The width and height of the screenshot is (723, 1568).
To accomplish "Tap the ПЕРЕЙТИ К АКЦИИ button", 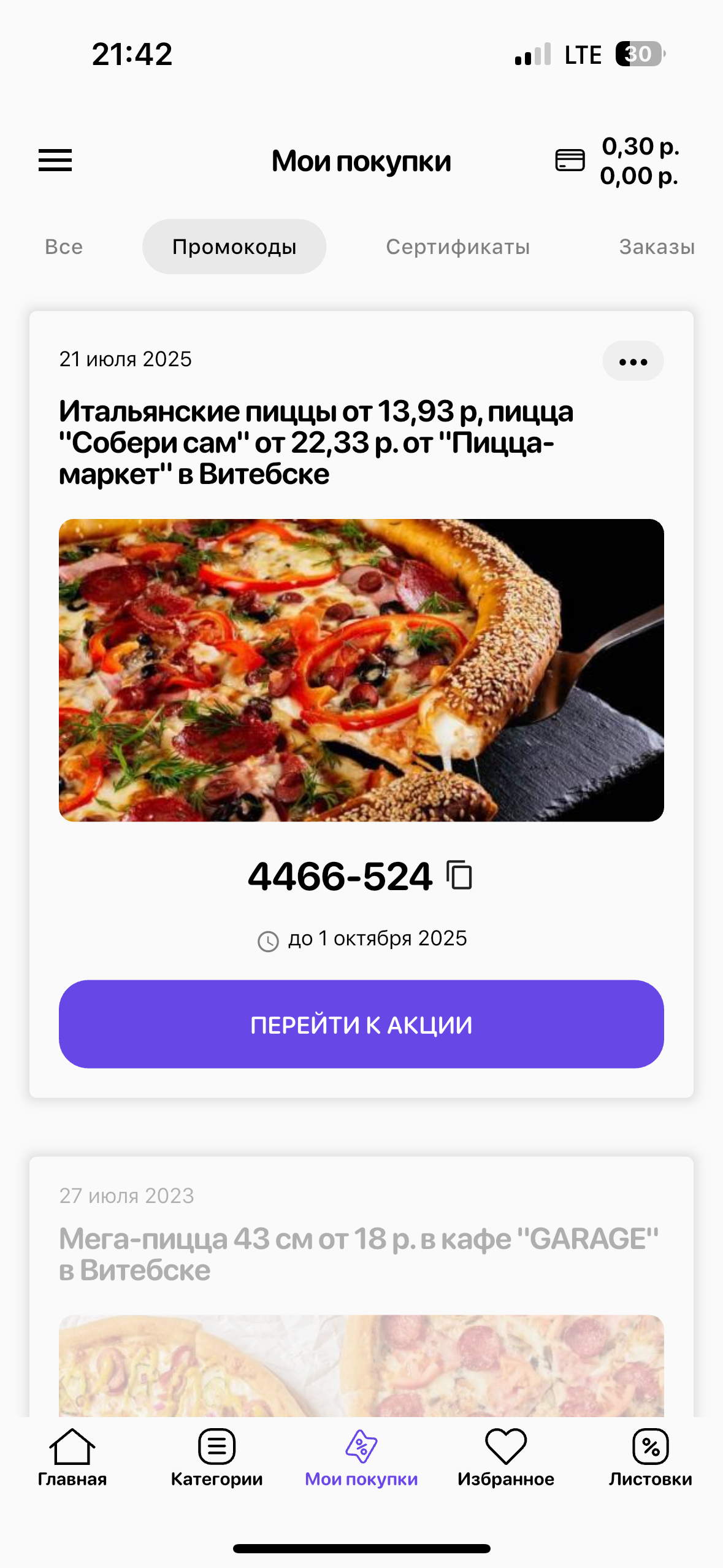I will (x=361, y=1024).
